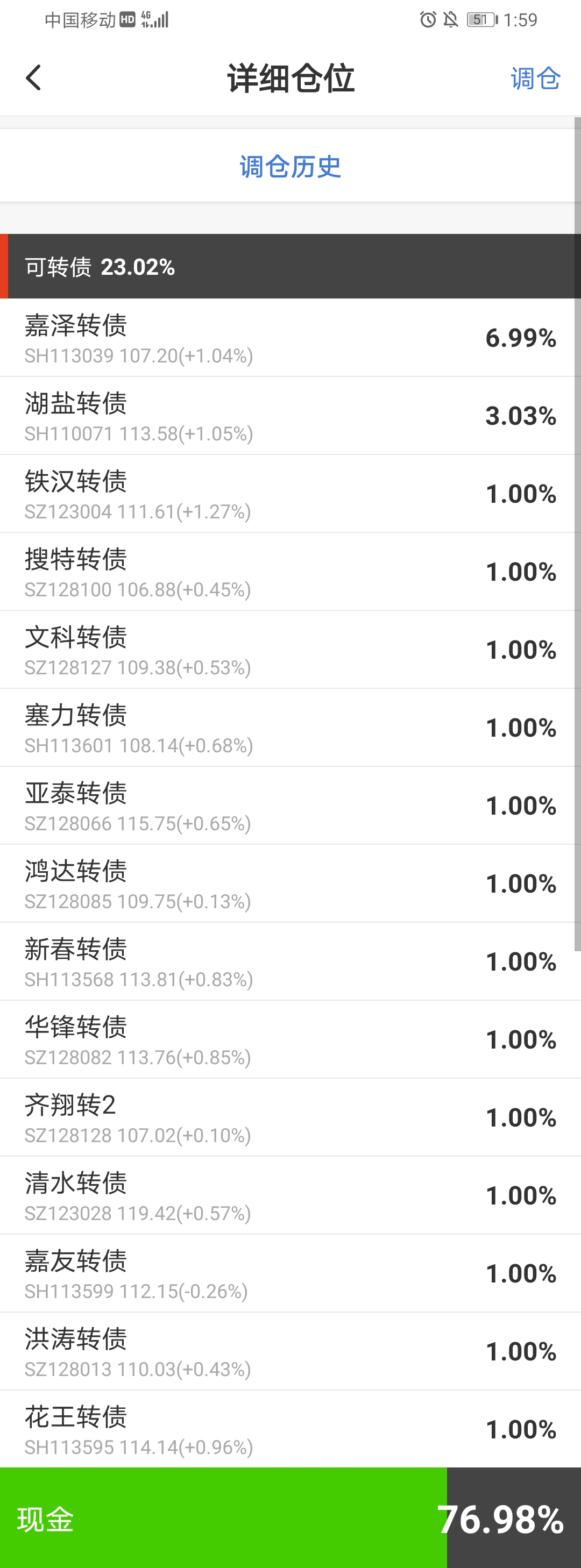Open 铁汉转债 holding
Screen dimensions: 581x1568
290,494
